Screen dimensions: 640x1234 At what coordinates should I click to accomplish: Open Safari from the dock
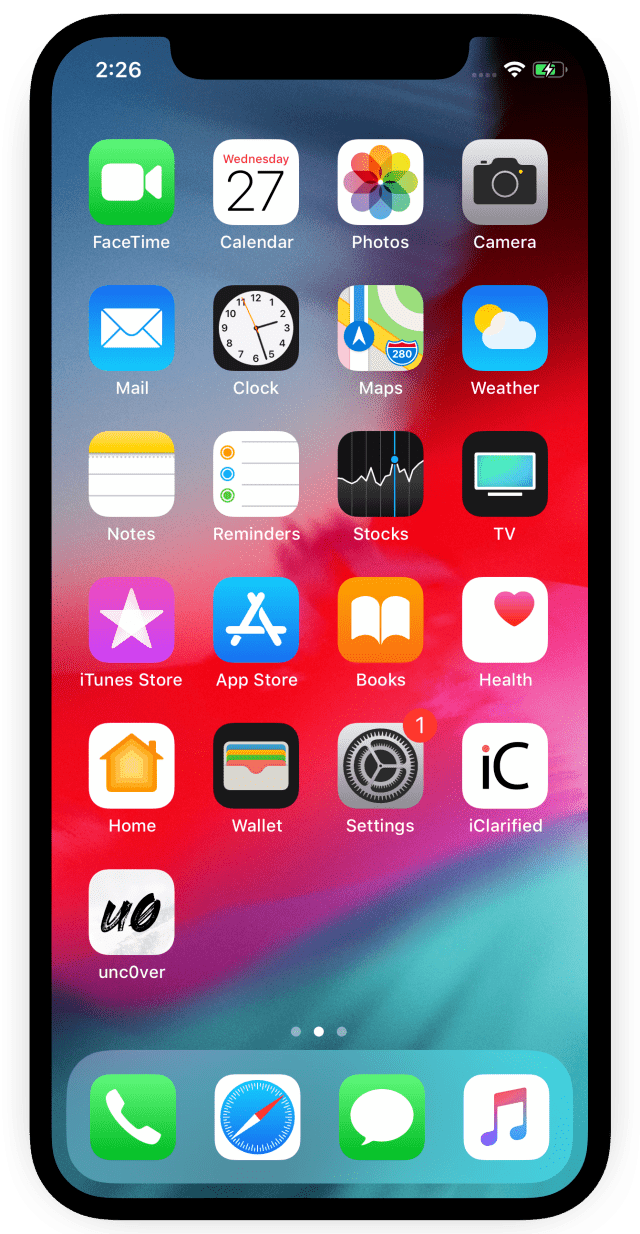257,1117
